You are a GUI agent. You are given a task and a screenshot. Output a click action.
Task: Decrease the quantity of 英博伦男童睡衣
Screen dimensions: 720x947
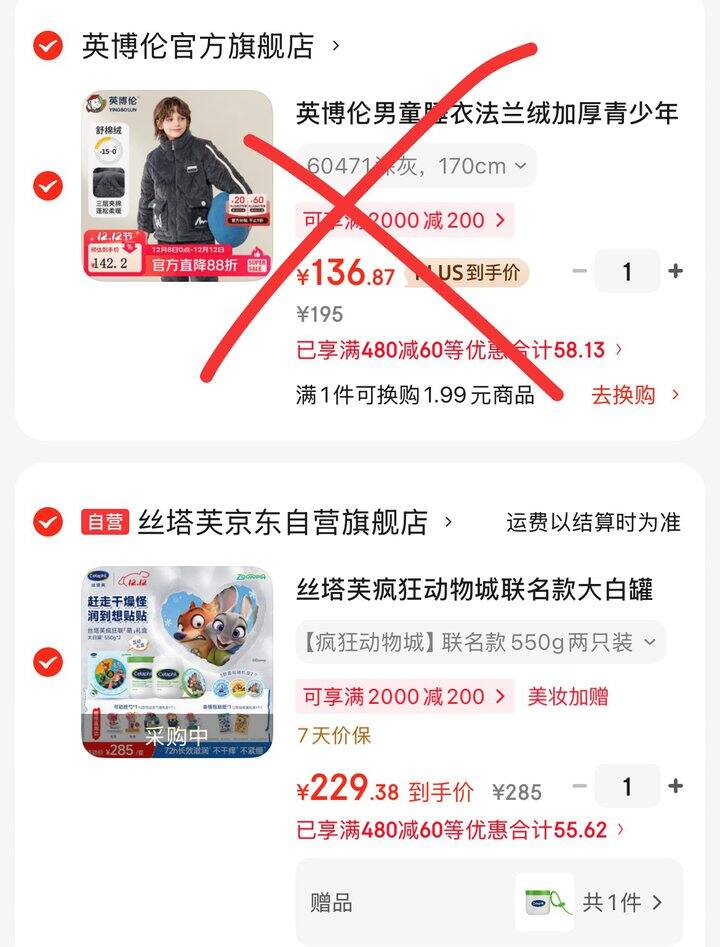[x=579, y=271]
